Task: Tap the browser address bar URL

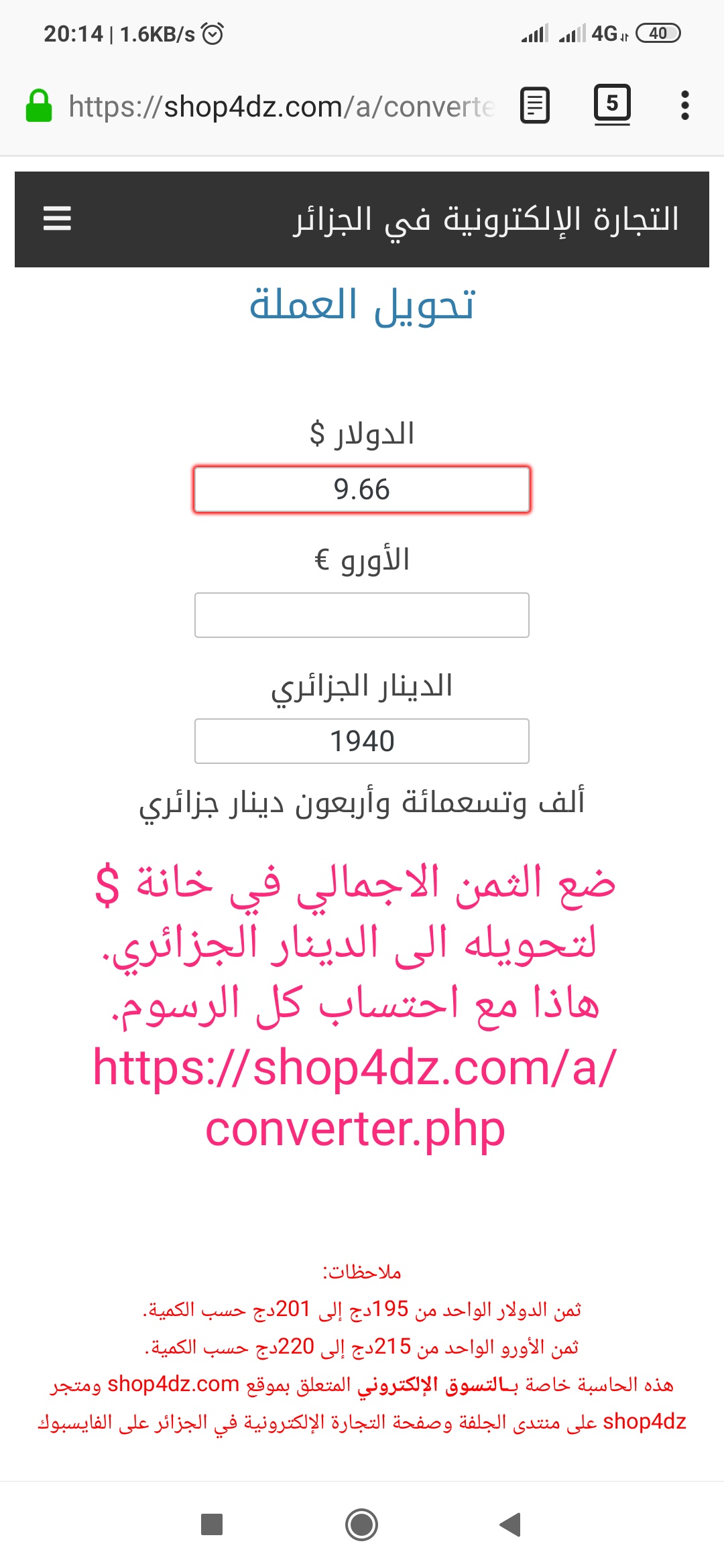Action: tap(282, 107)
